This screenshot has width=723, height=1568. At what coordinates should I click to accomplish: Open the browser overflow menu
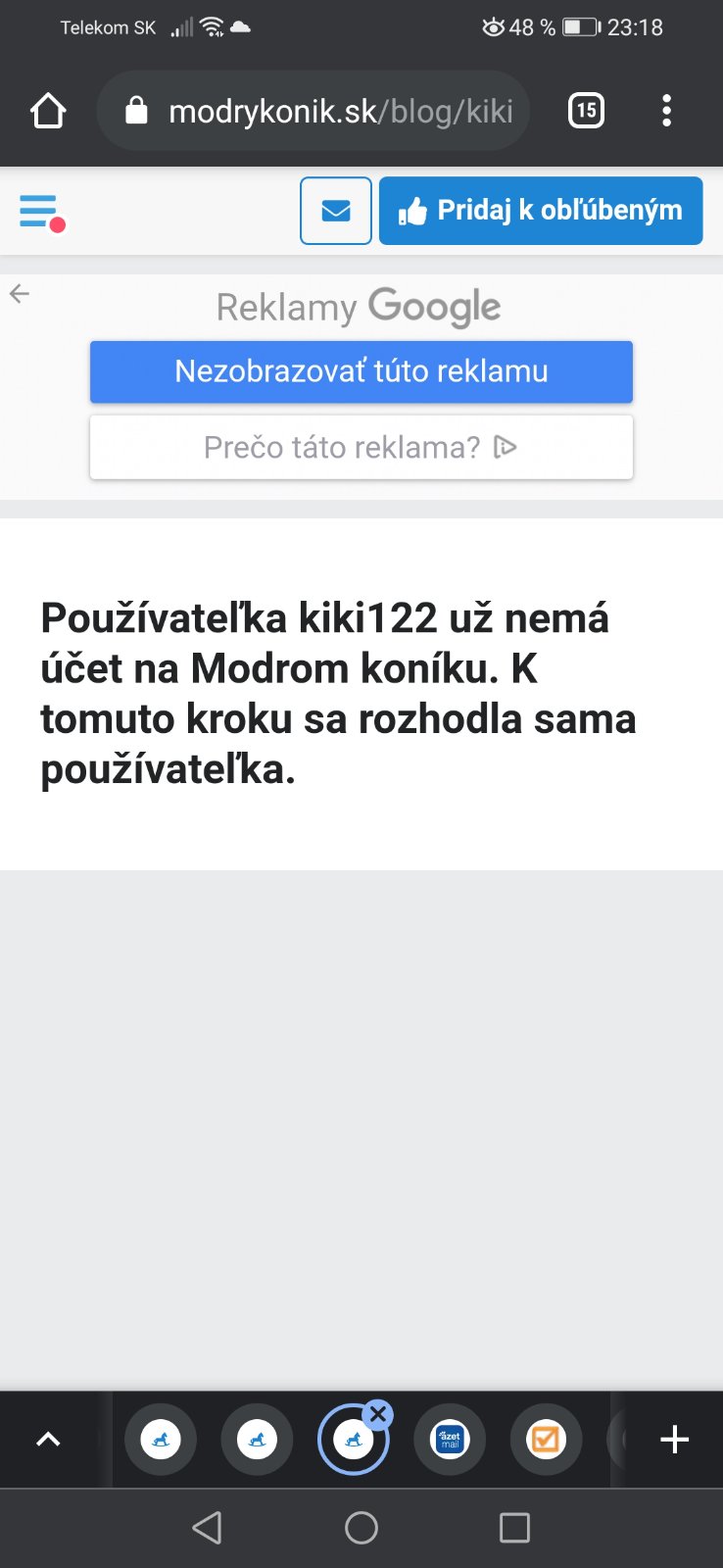pyautogui.click(x=666, y=111)
